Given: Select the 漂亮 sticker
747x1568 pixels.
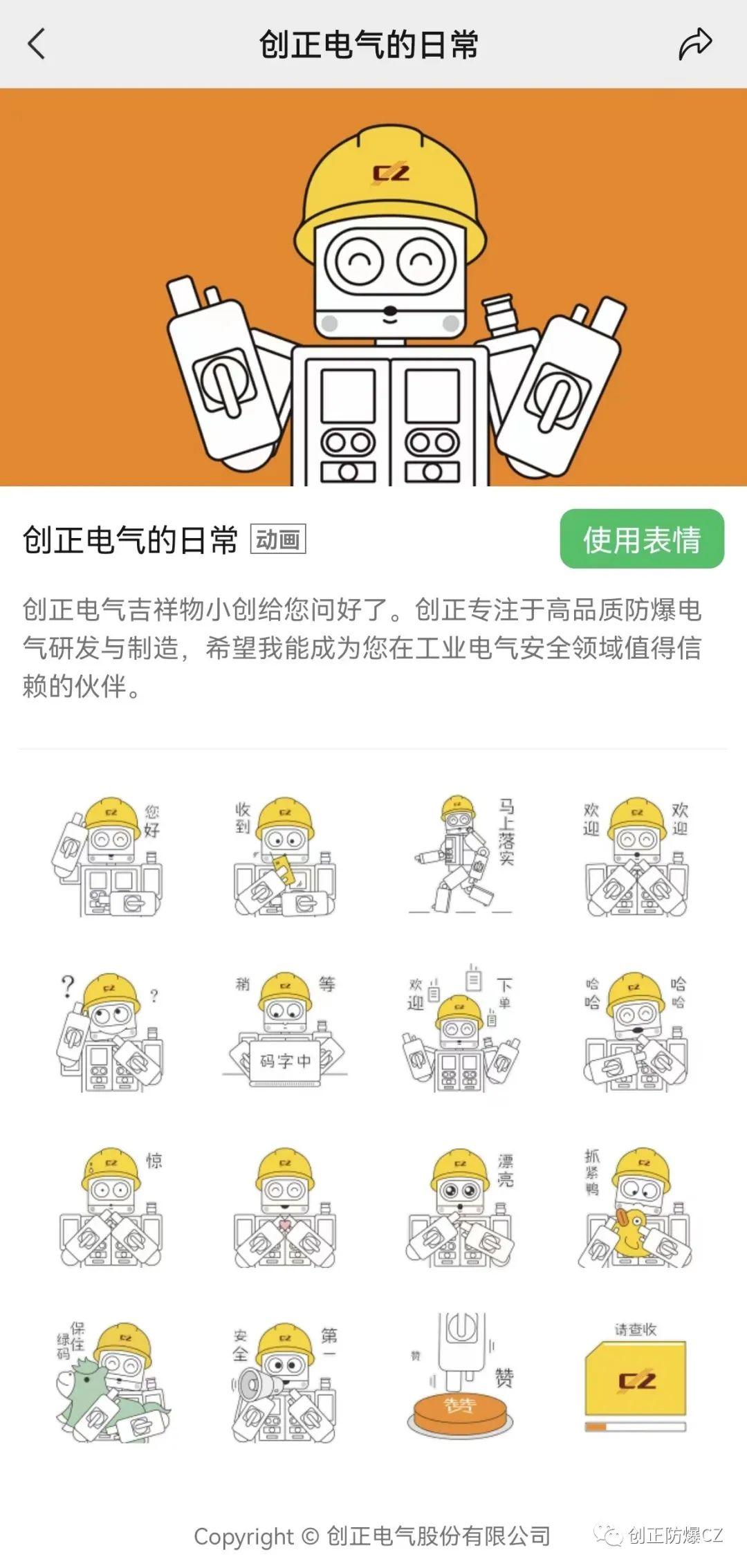Looking at the screenshot, I should coord(460,1208).
